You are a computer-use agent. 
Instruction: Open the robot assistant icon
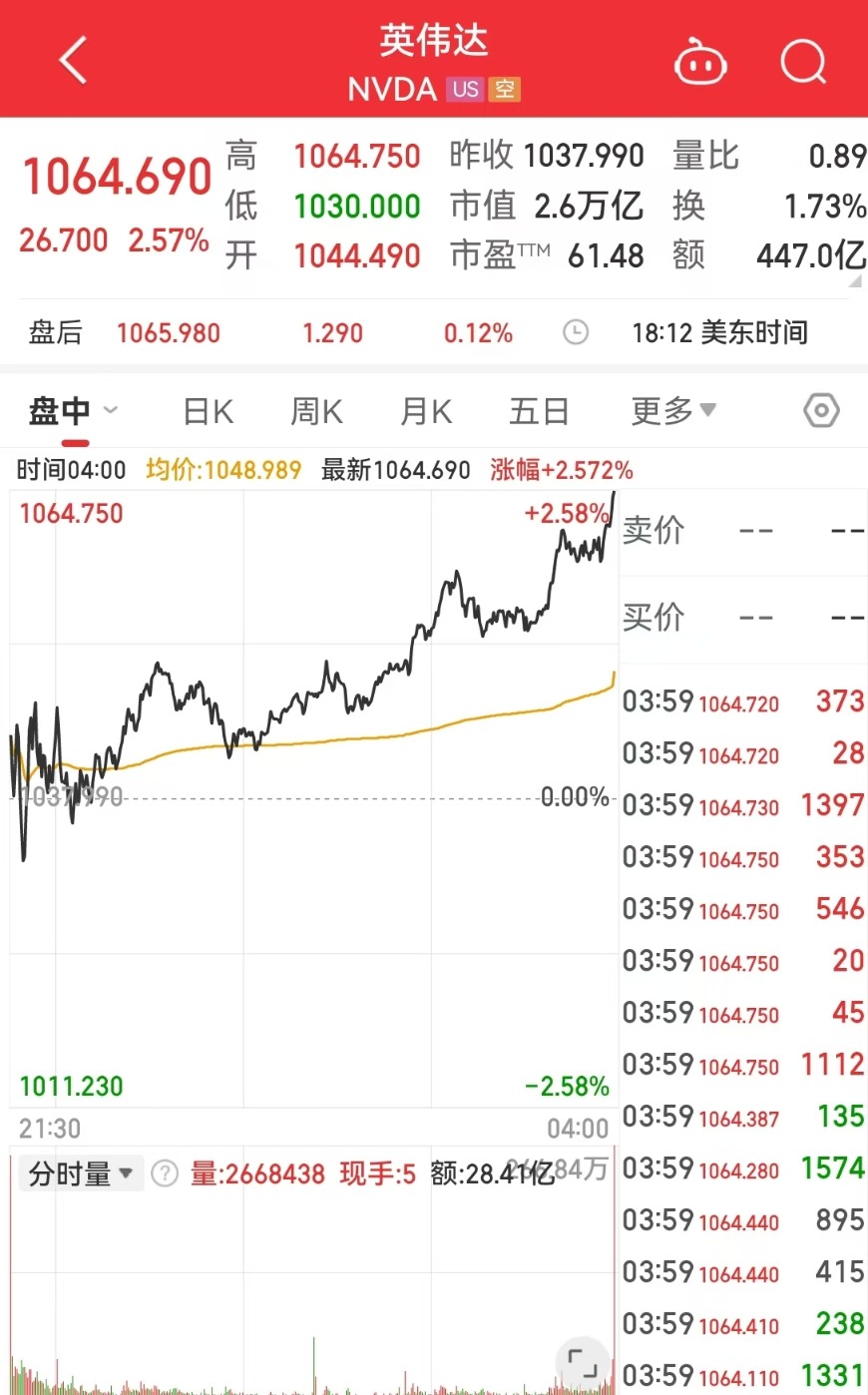pos(700,63)
